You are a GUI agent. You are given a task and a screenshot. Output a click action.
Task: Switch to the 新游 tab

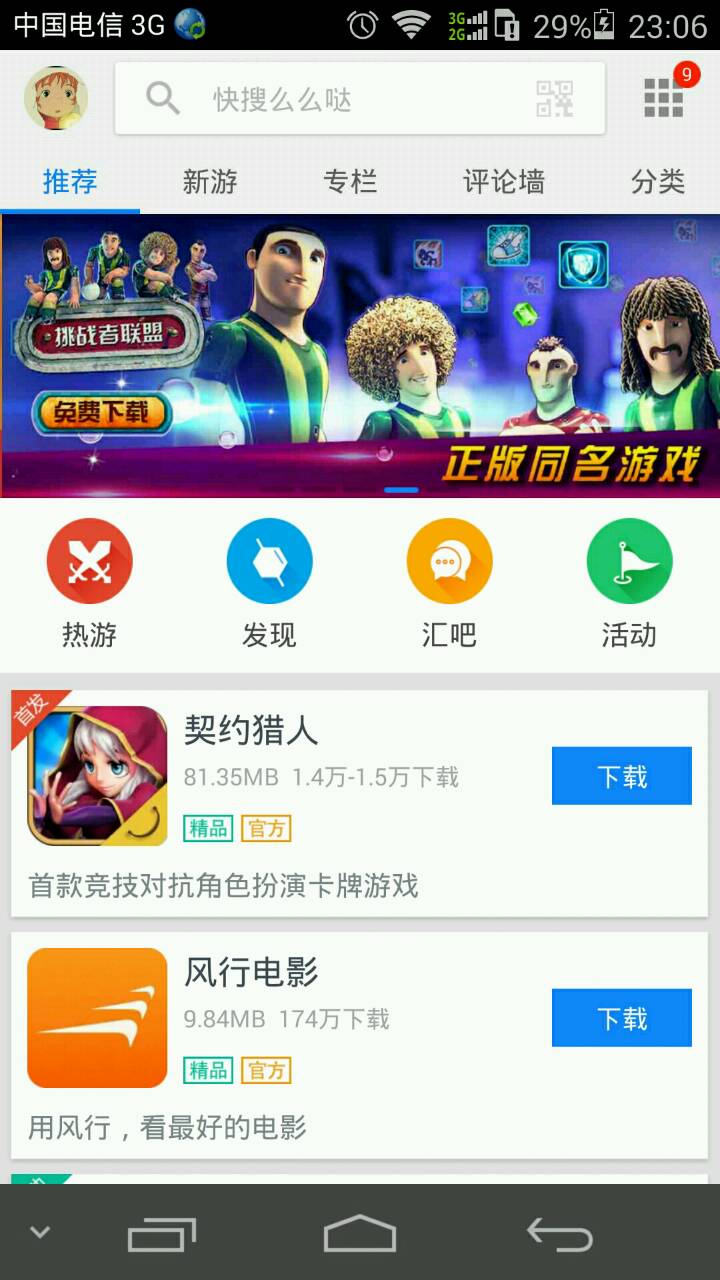[x=210, y=182]
